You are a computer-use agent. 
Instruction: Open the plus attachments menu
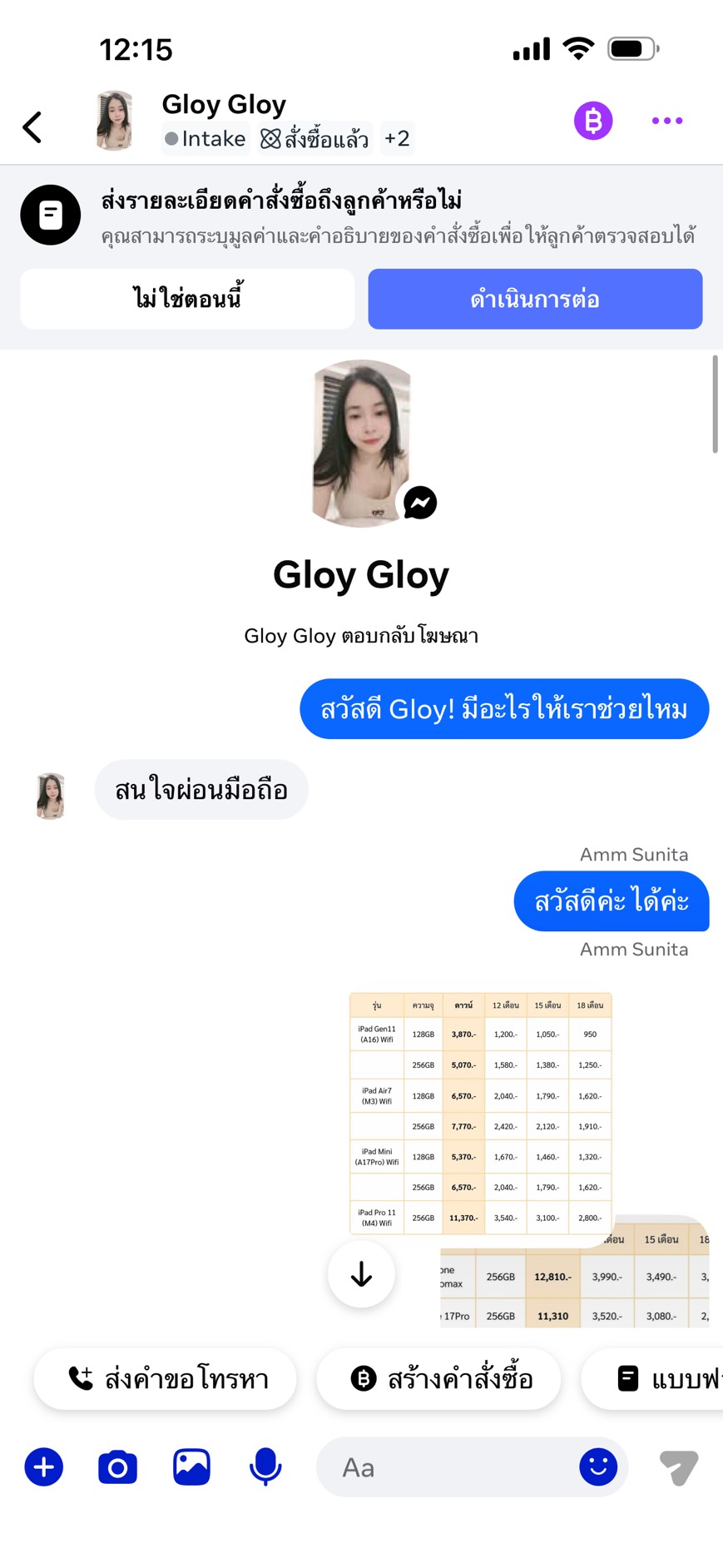(44, 1466)
